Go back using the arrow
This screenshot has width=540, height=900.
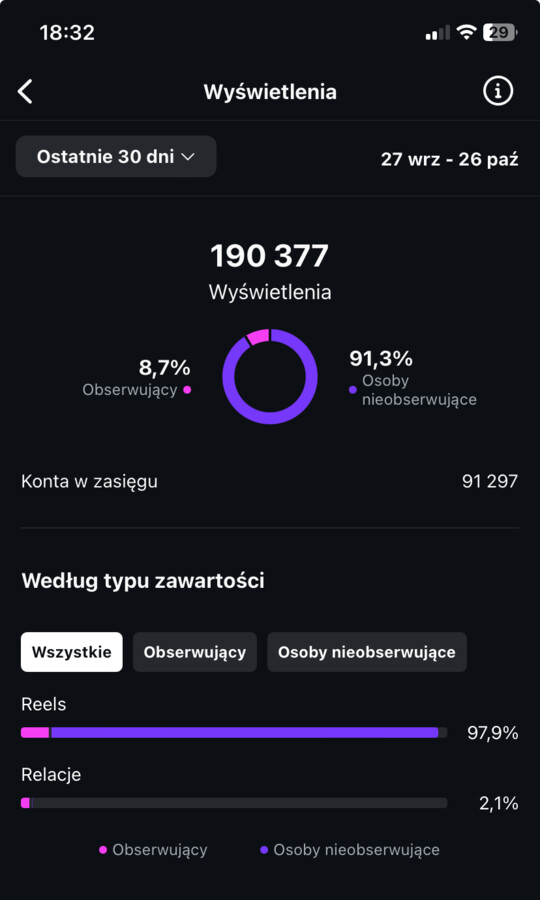25,92
